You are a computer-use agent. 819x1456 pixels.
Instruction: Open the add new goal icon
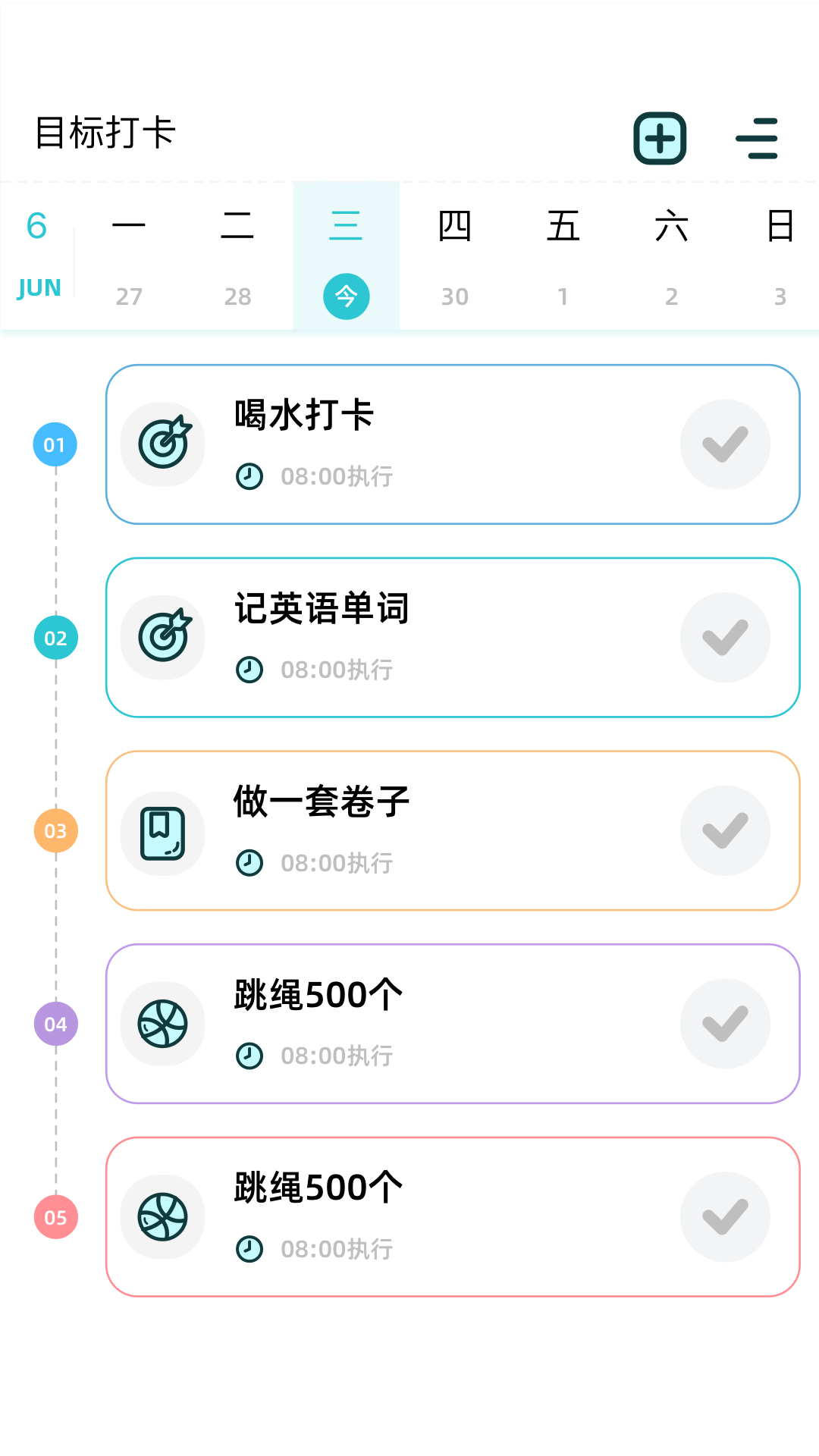pos(659,138)
